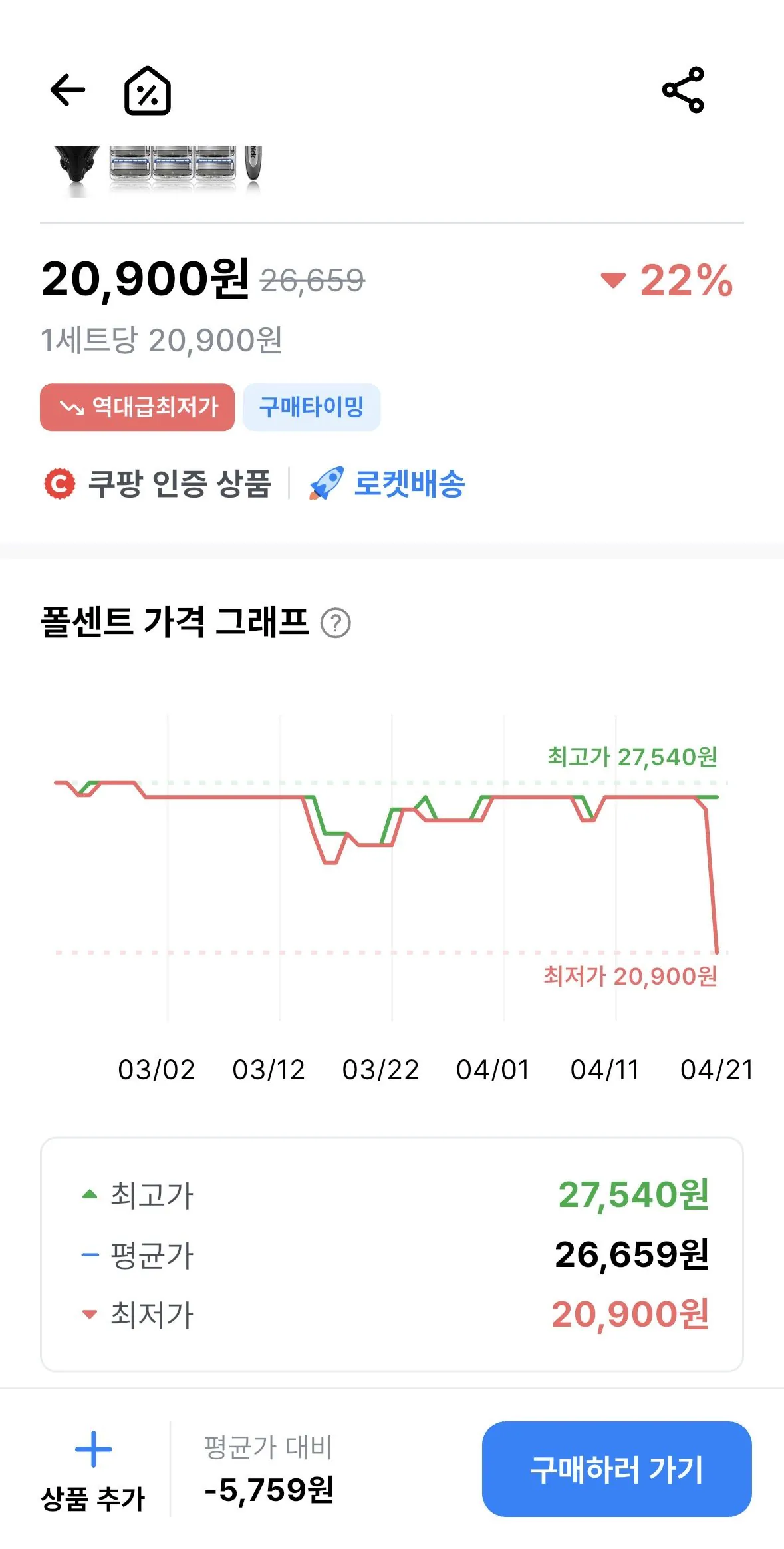
Task: Select the 04/11 date label on graph
Action: click(607, 1069)
